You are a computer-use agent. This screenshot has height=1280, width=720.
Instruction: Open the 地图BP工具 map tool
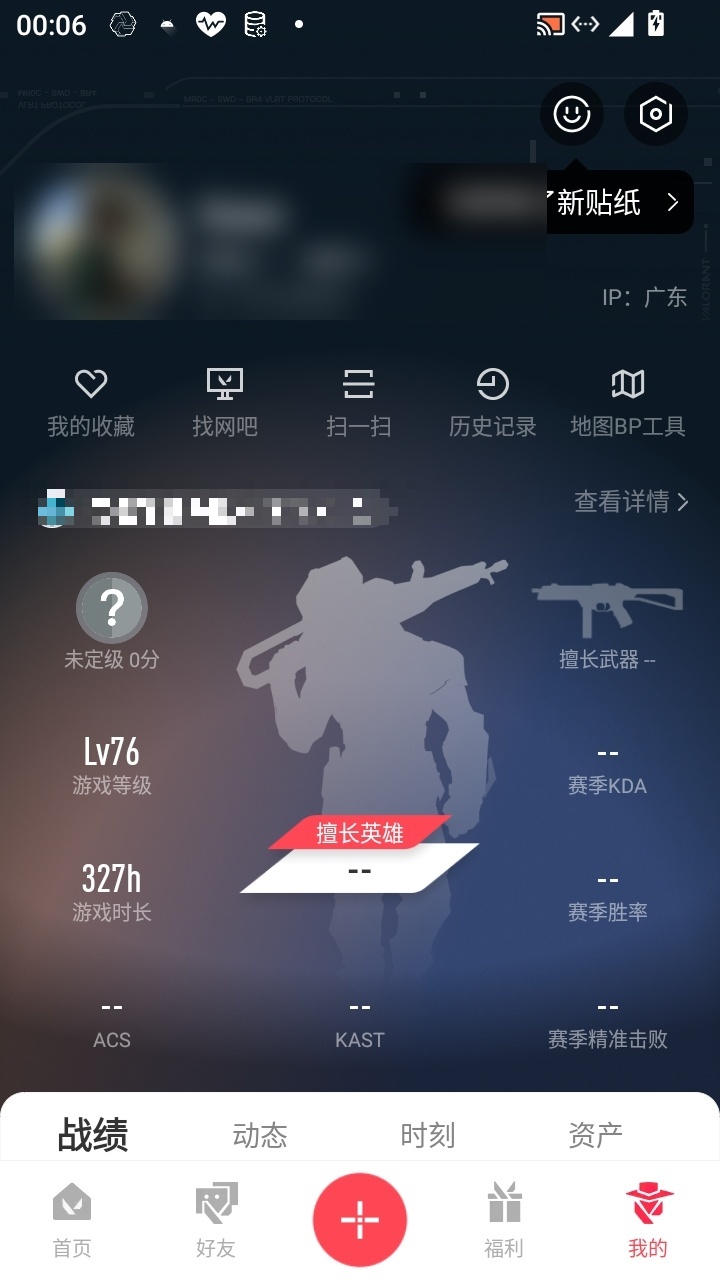coord(627,402)
